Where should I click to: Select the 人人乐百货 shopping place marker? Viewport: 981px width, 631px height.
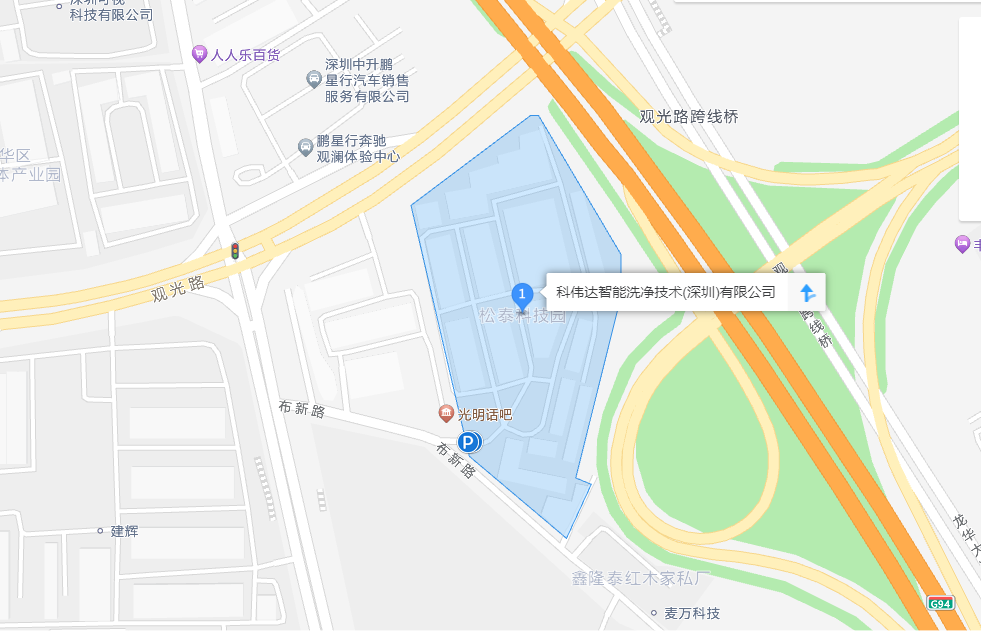click(200, 55)
